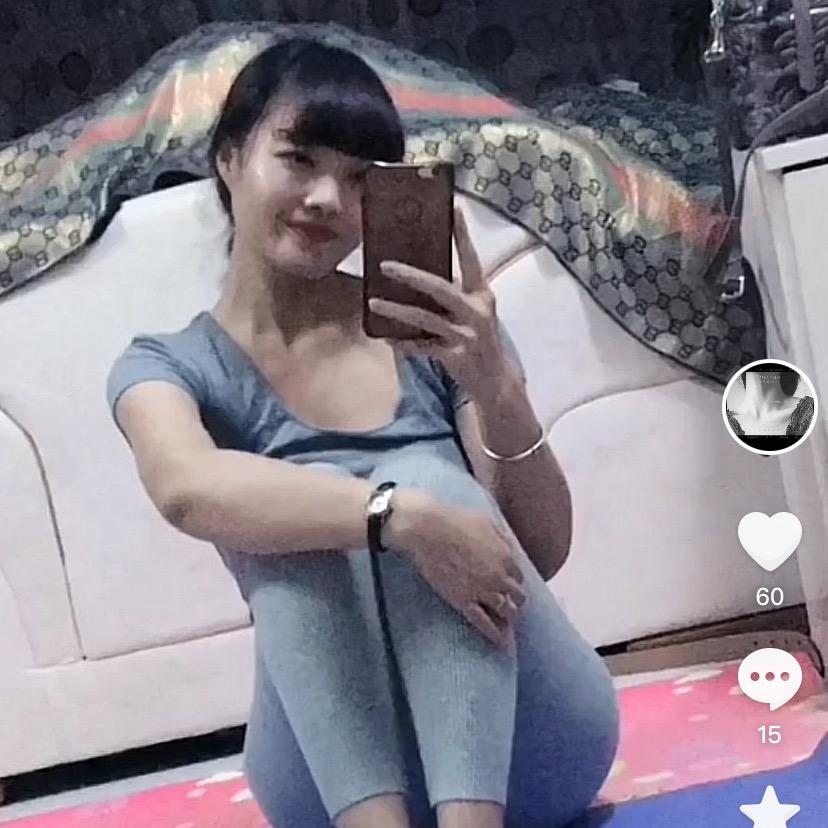
Task: Add video to favorites with star icon
Action: (x=769, y=808)
